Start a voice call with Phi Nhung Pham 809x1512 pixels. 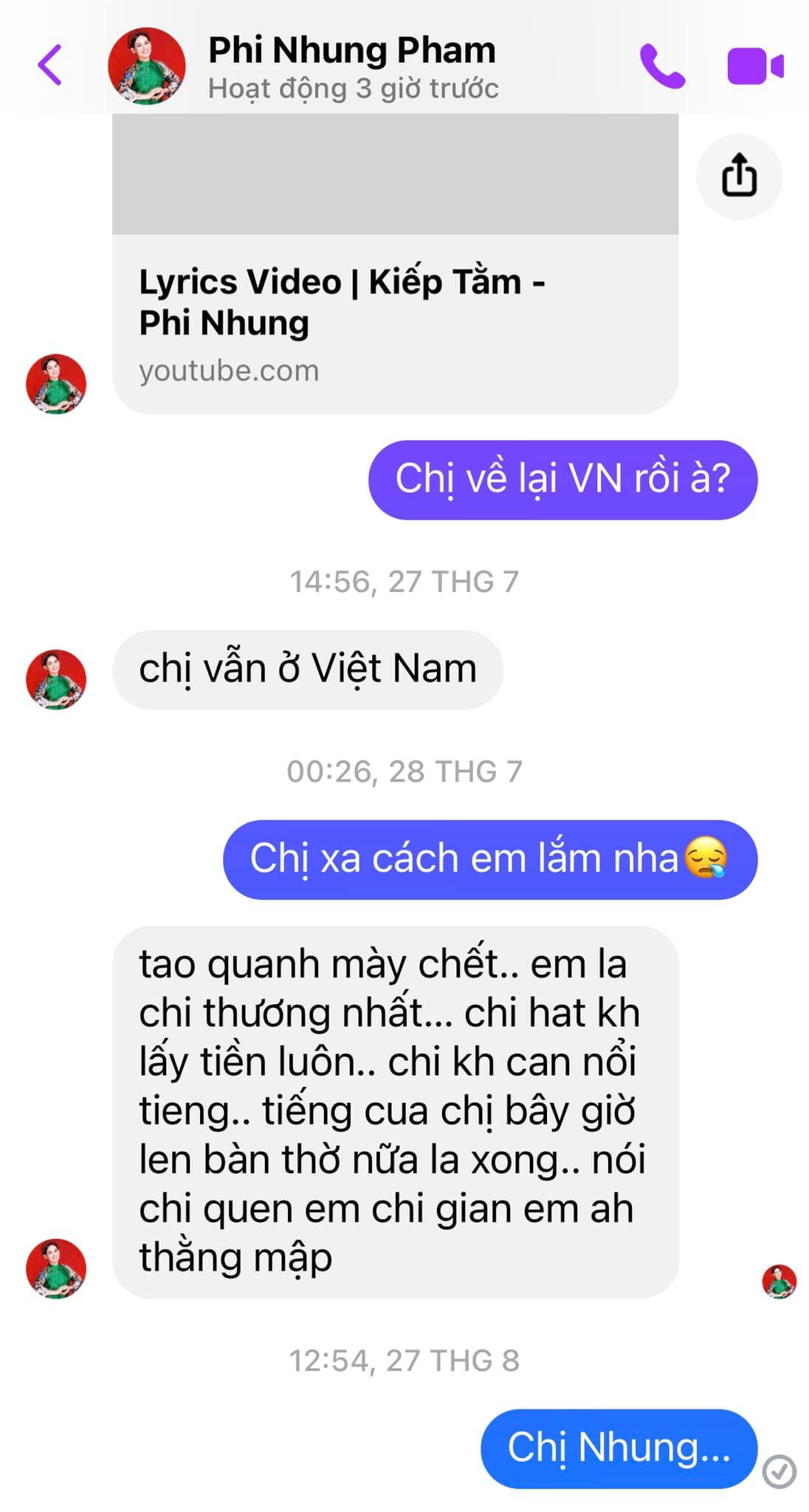click(662, 66)
